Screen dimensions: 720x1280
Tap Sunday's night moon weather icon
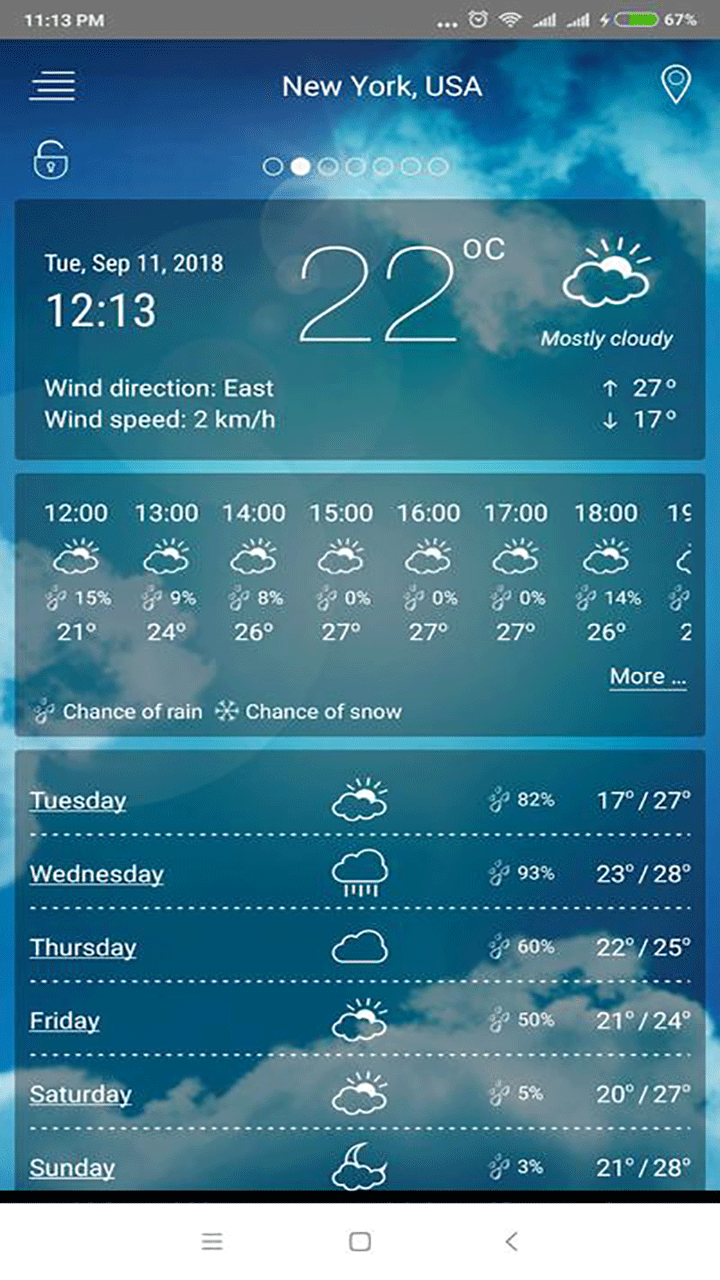coord(359,1165)
